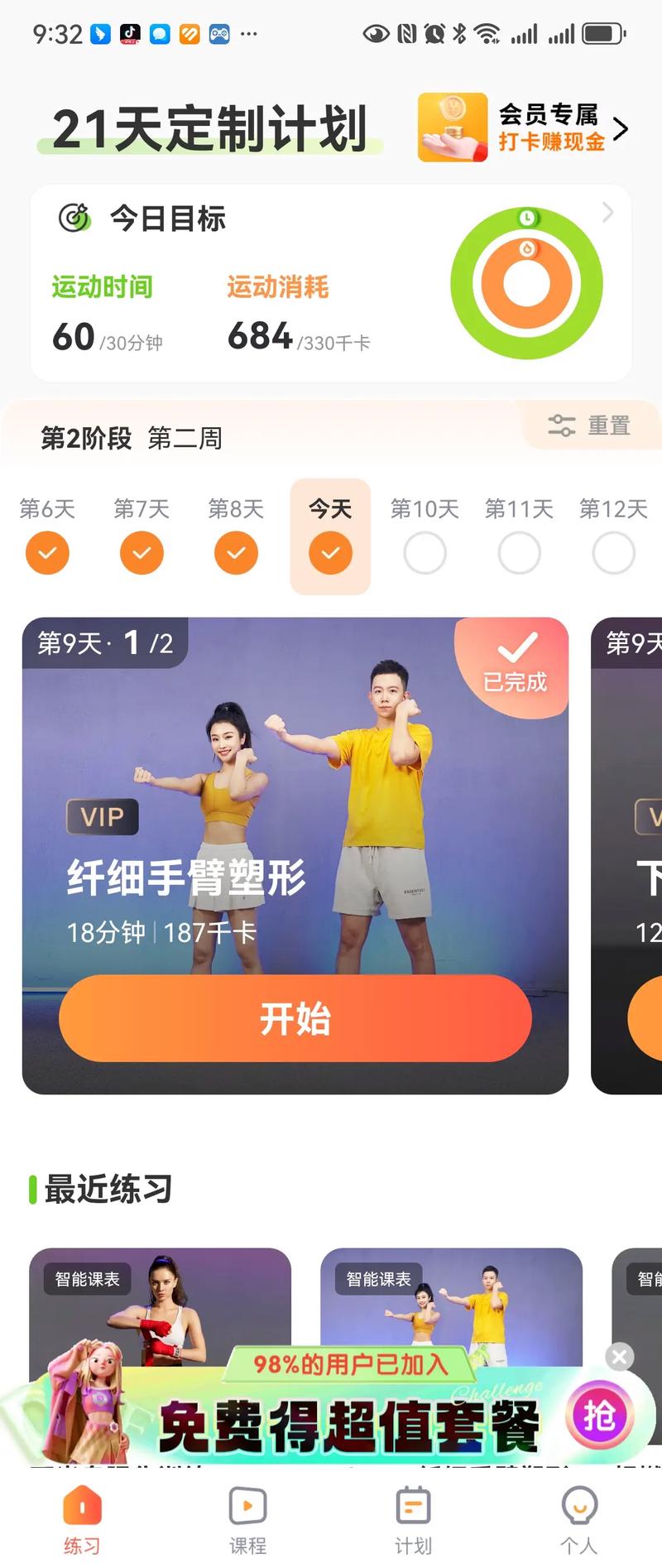Open 今日目标 details with the chevron

pyautogui.click(x=607, y=214)
